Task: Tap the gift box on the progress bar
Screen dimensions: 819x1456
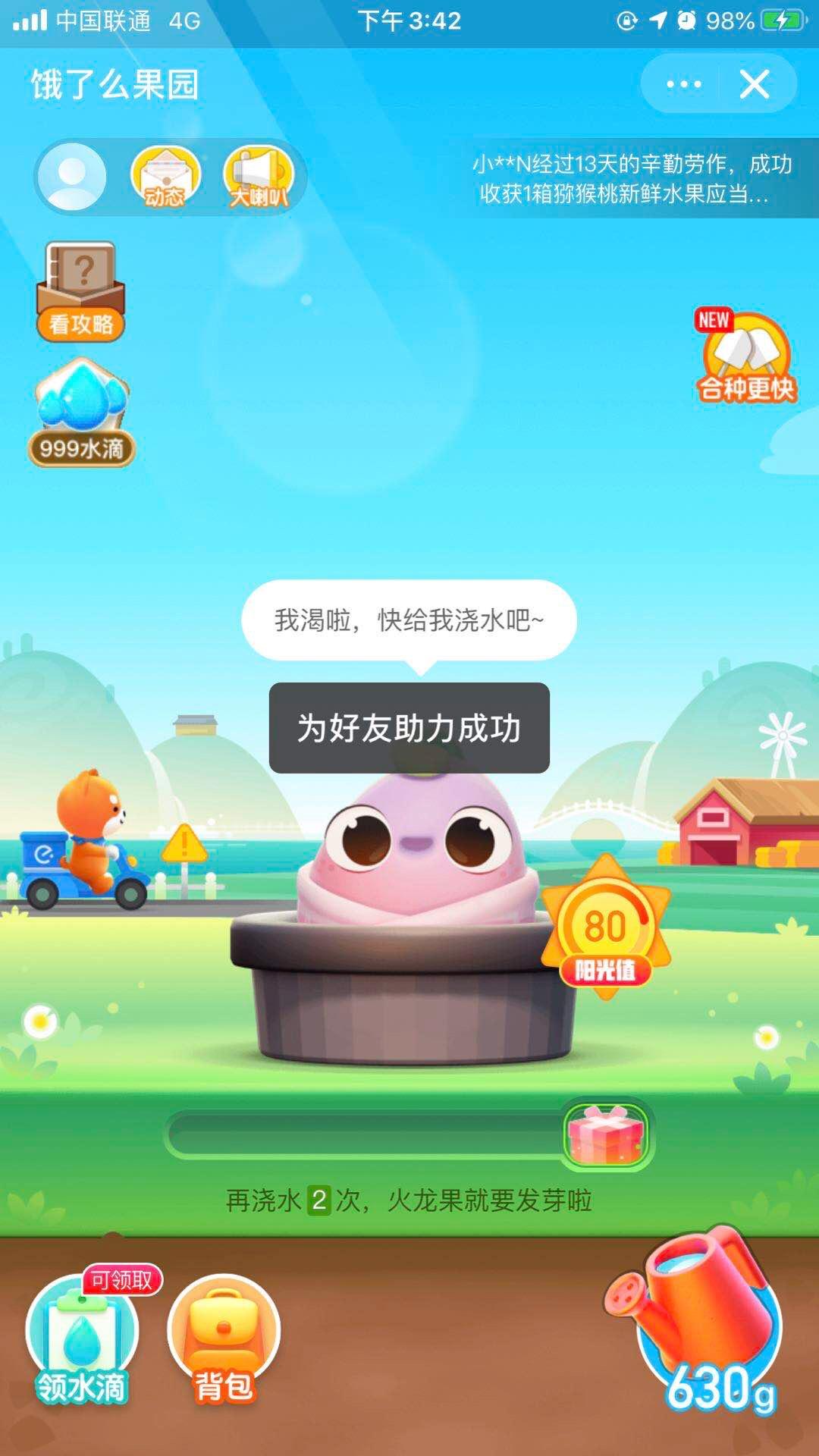Action: click(607, 1134)
